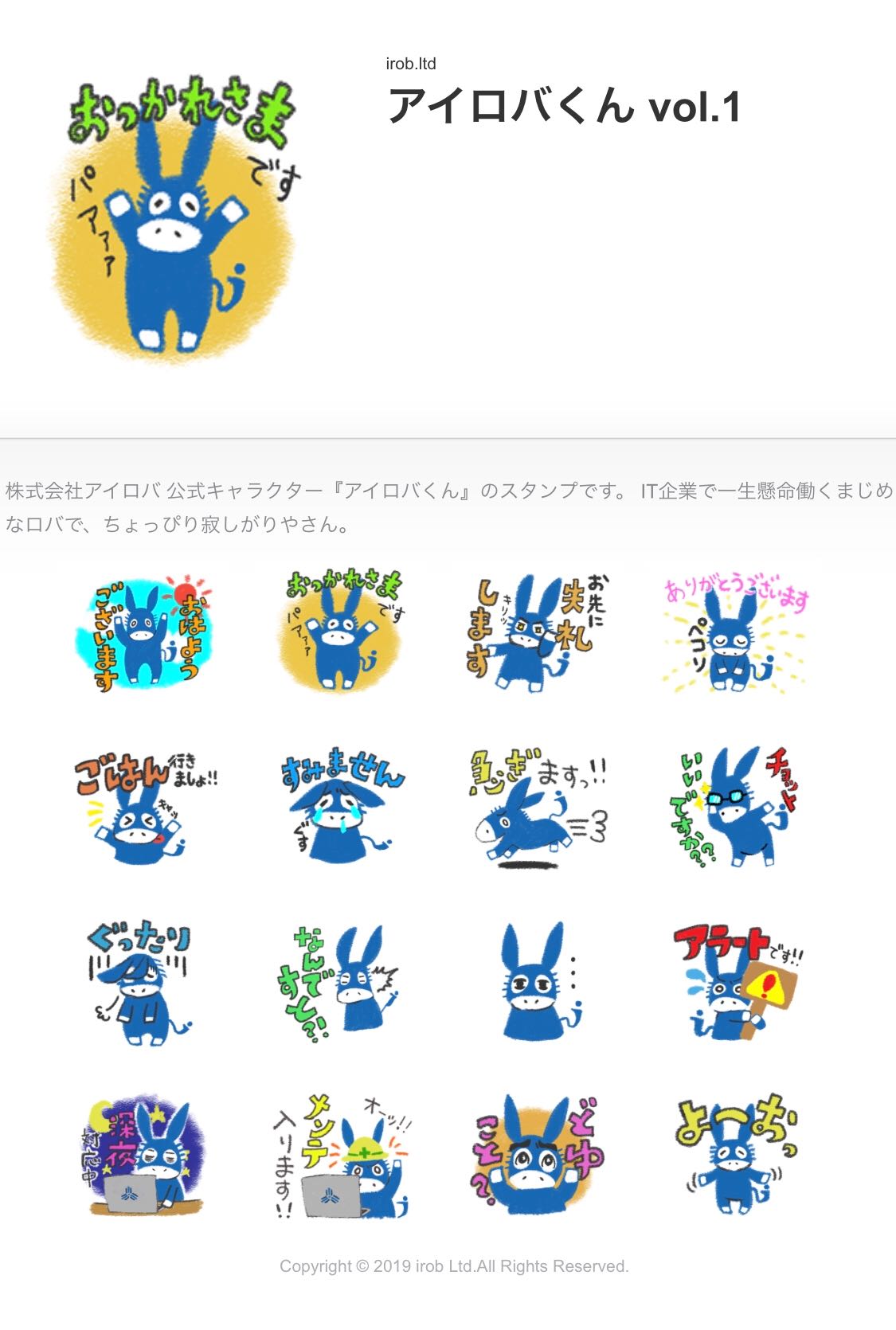Select the 急ぎます running sticker
The height and width of the screenshot is (1330, 896).
pyautogui.click(x=535, y=806)
